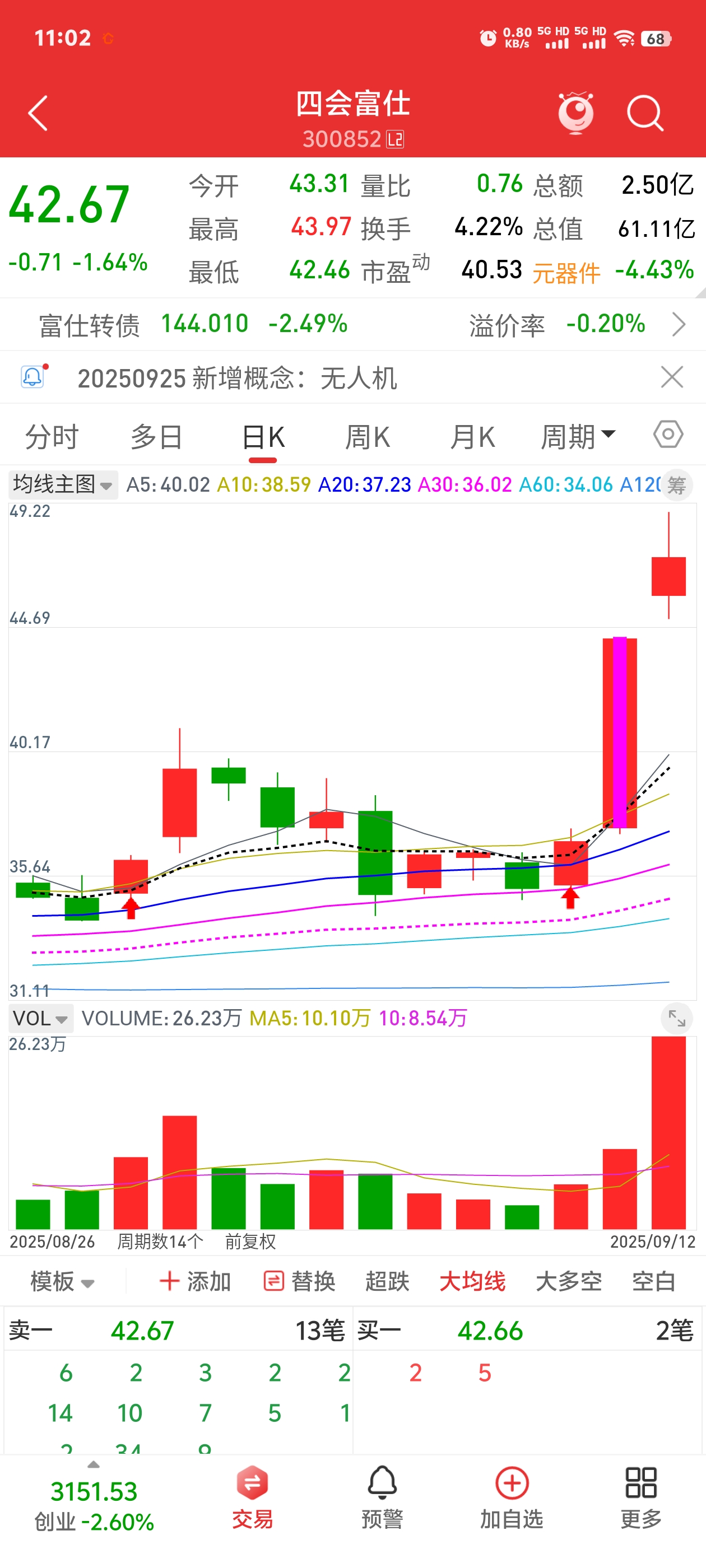Tap 添加 to add an indicator
This screenshot has height=1568, width=706.
point(195,1281)
